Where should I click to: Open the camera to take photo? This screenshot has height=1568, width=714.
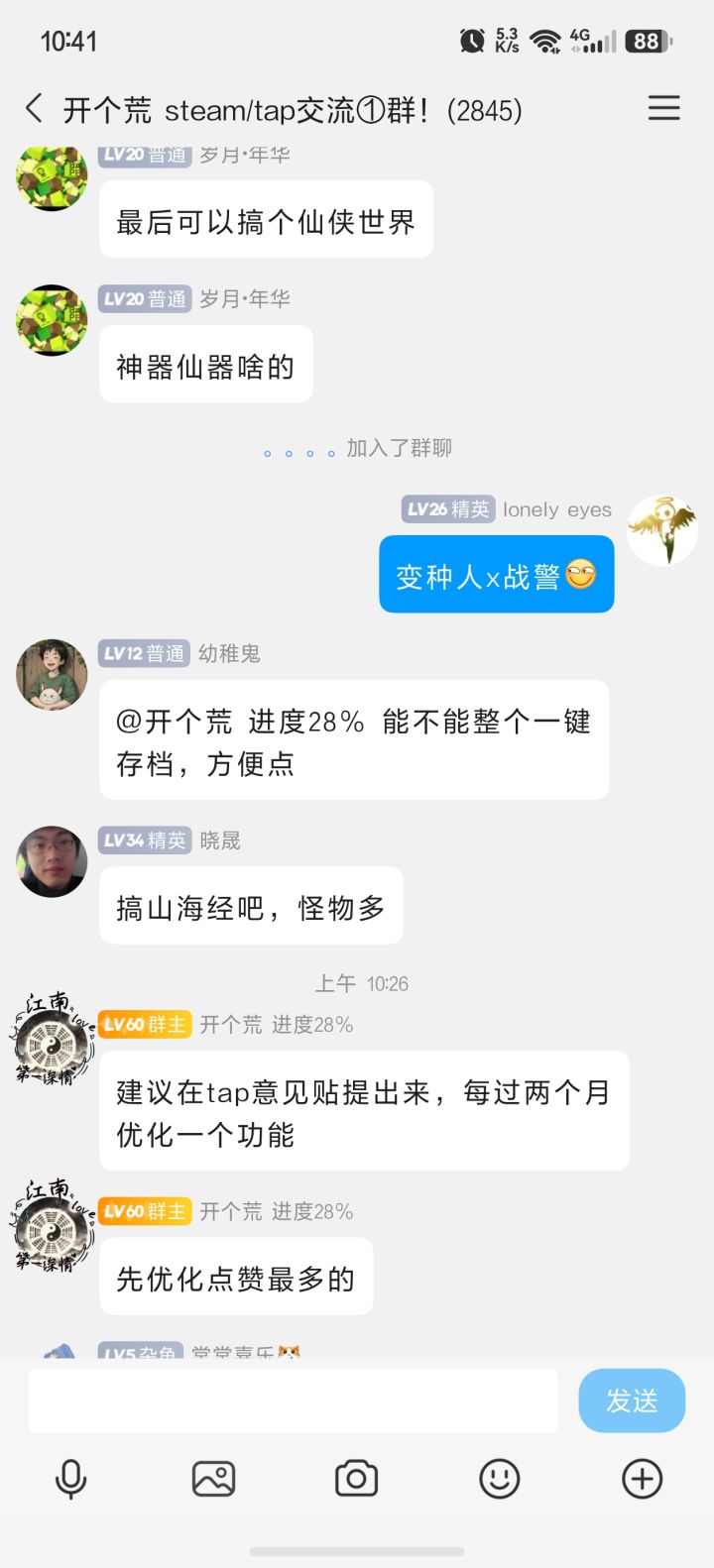(357, 1480)
